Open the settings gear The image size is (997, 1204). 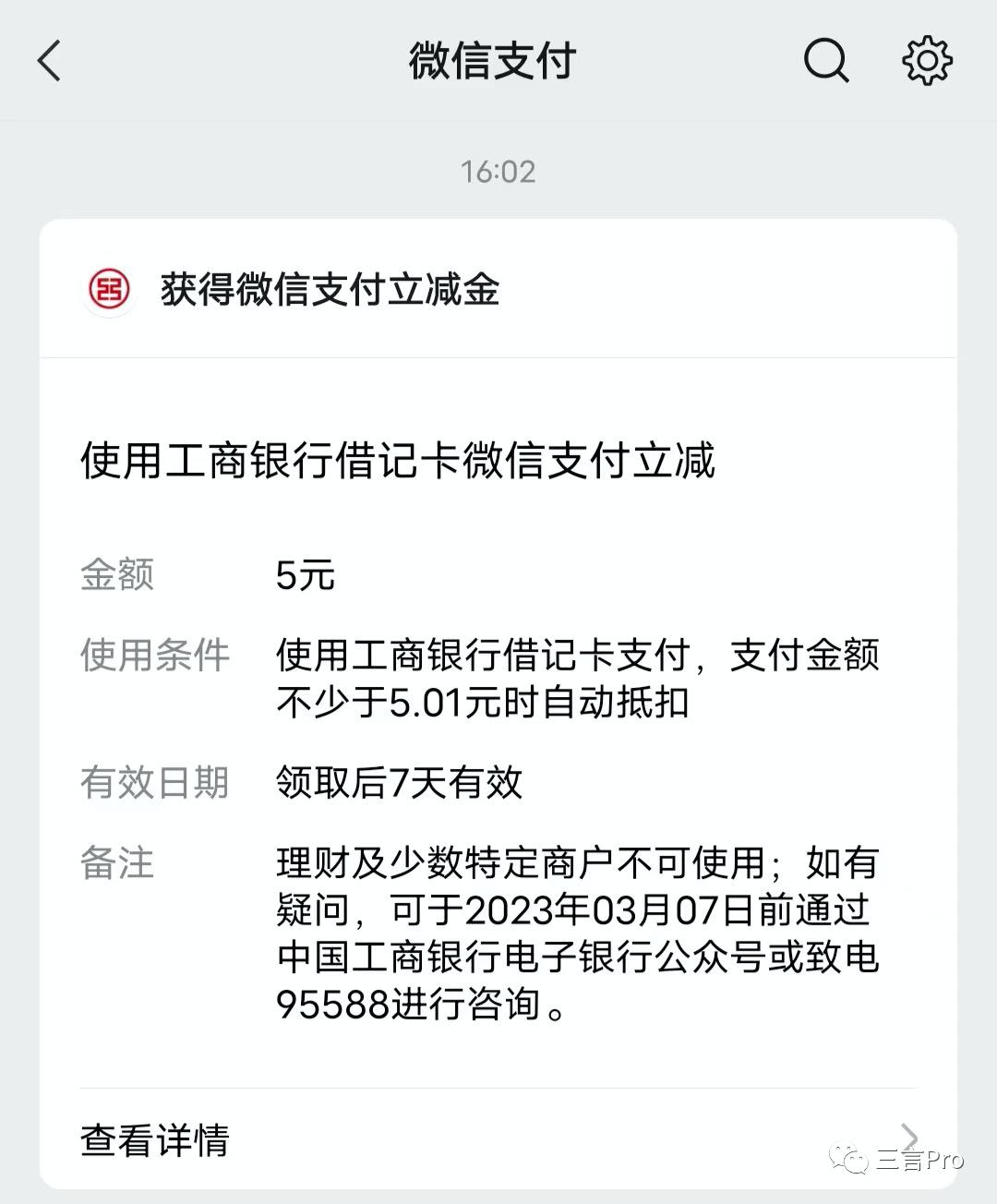pos(926,62)
